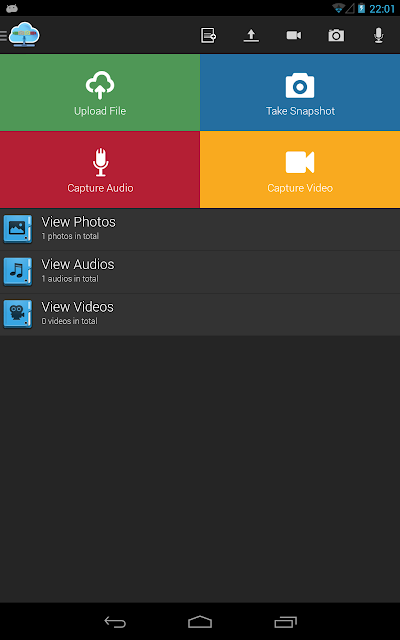Open View Photos row

click(200, 229)
